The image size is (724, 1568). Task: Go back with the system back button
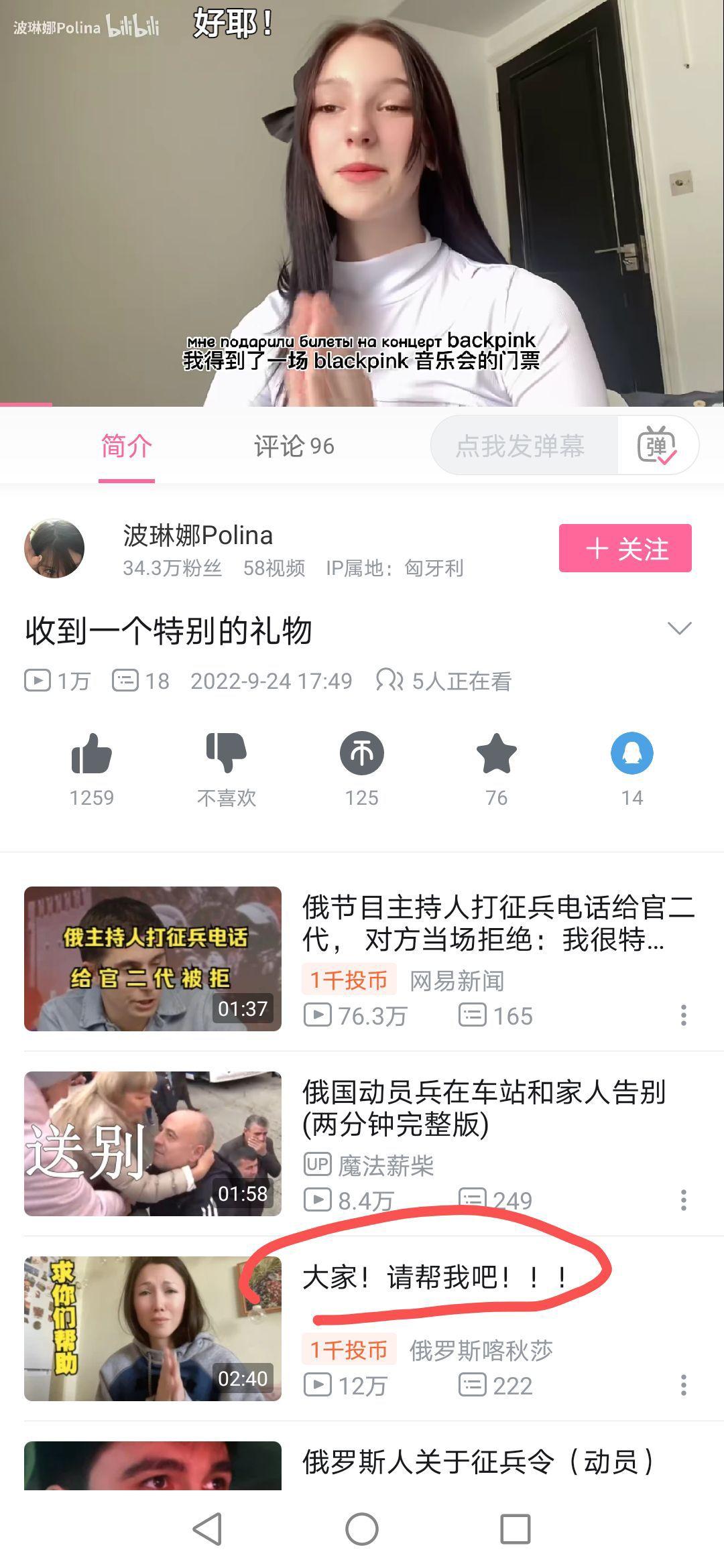[207, 1530]
